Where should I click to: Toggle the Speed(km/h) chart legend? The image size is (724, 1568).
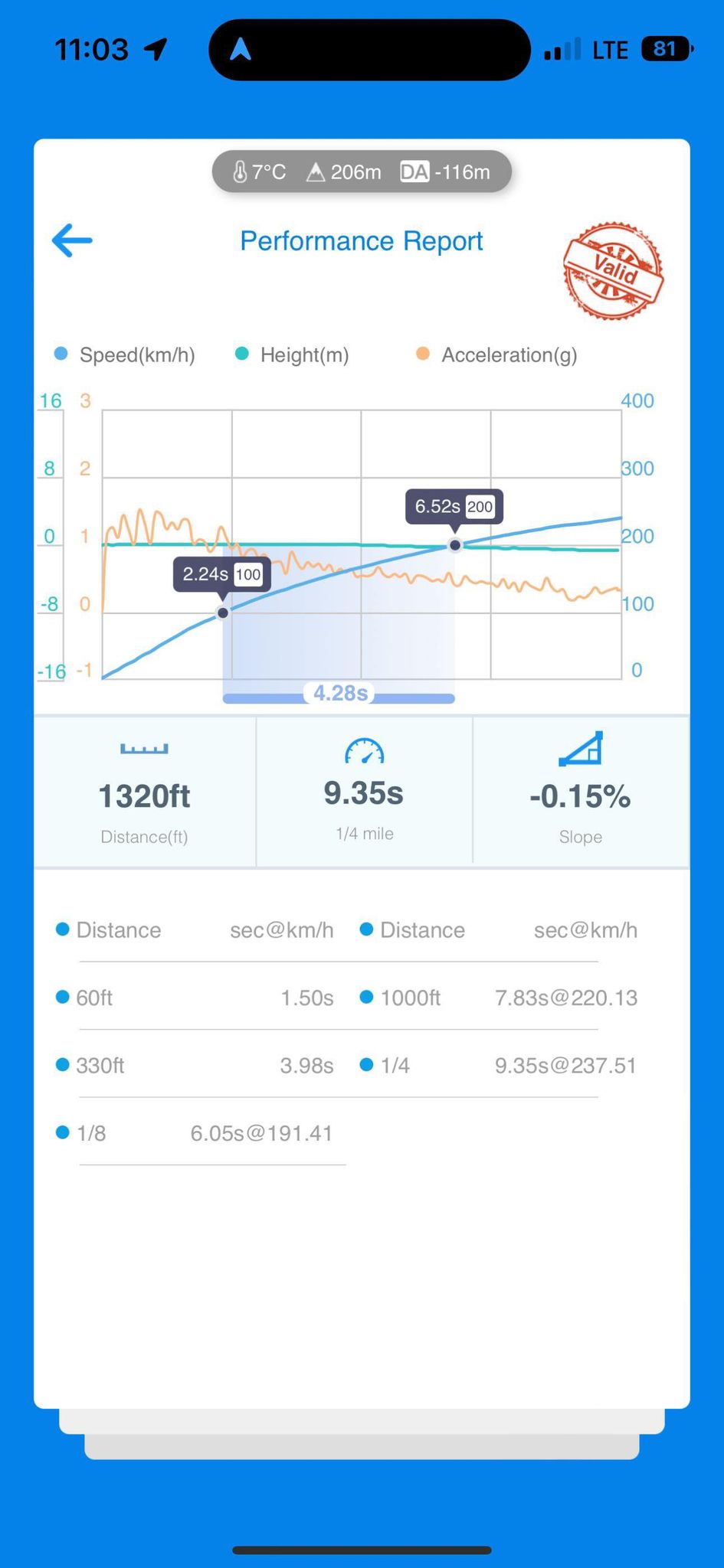tap(125, 355)
